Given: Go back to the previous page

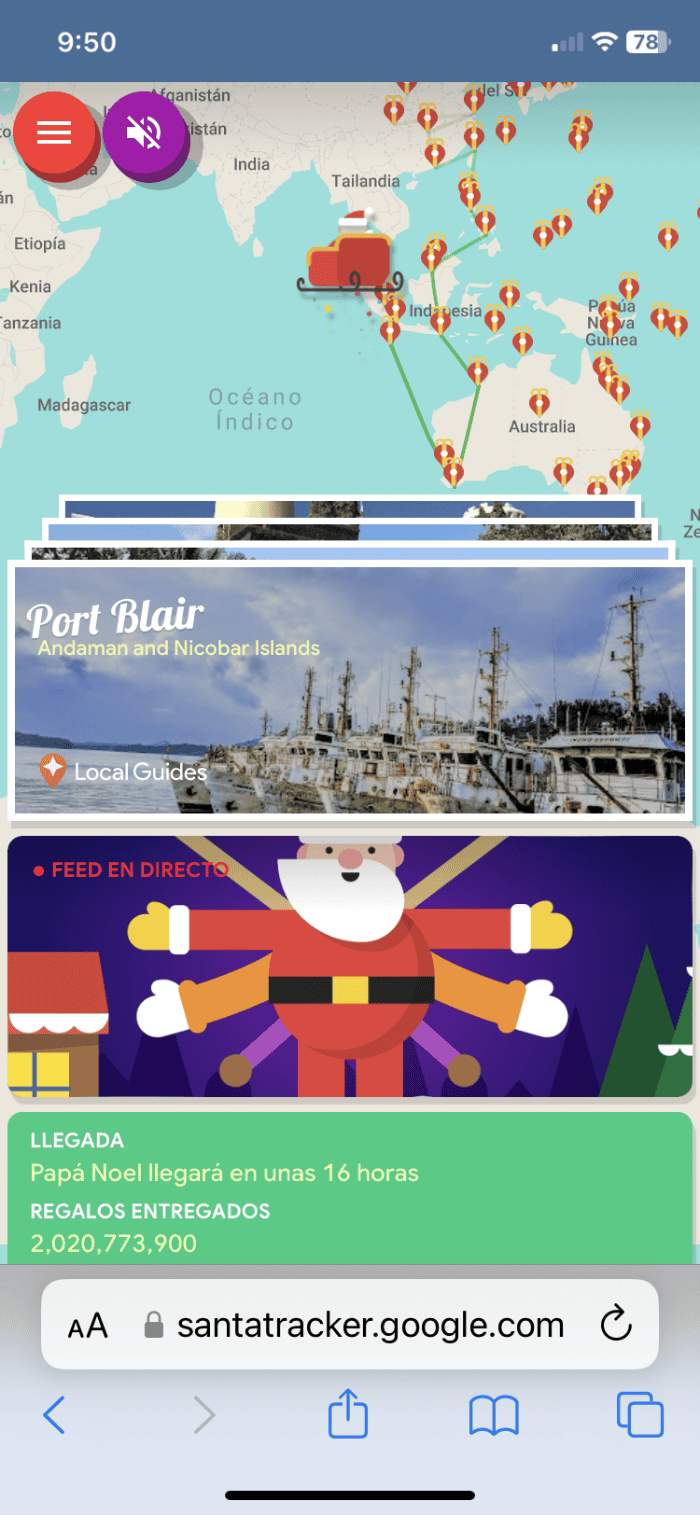Looking at the screenshot, I should click(x=55, y=1415).
